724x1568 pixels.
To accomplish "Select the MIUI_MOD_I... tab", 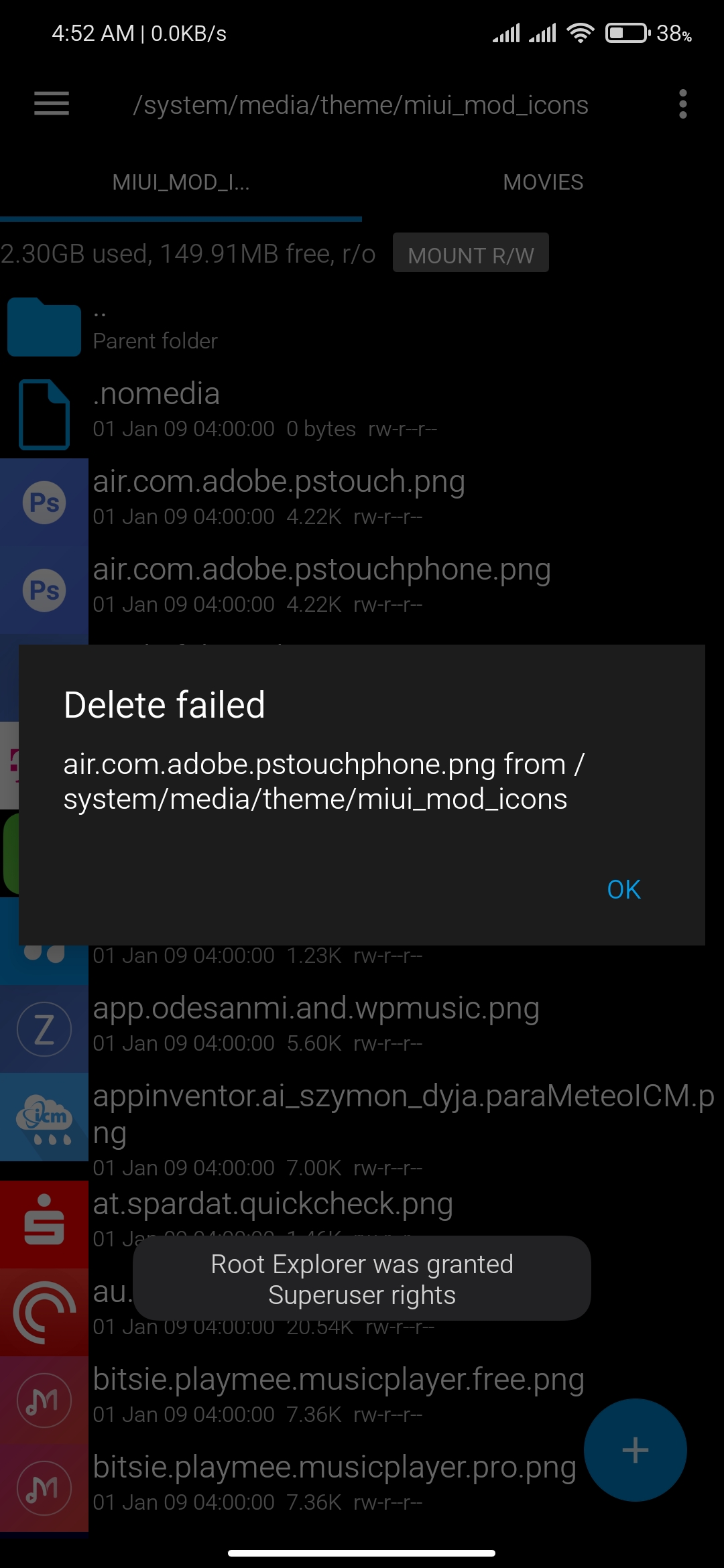I will click(x=181, y=182).
